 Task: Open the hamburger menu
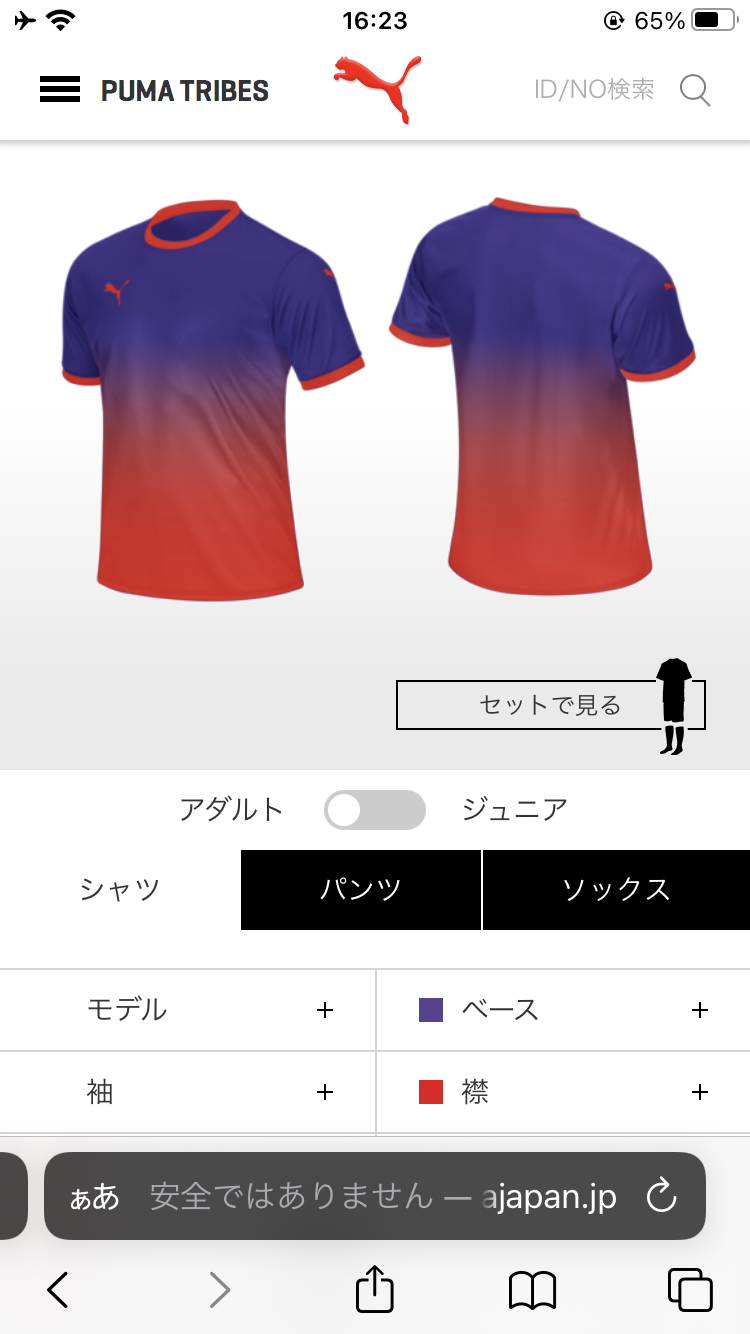60,90
